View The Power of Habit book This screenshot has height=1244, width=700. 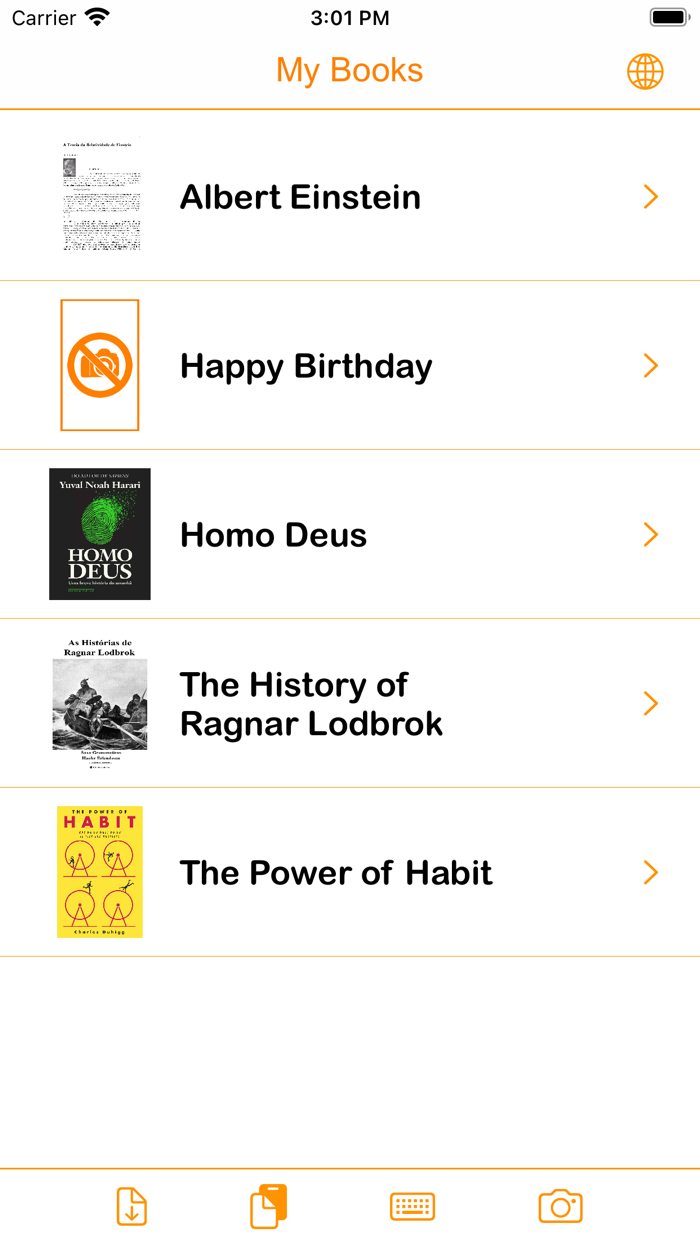click(350, 872)
